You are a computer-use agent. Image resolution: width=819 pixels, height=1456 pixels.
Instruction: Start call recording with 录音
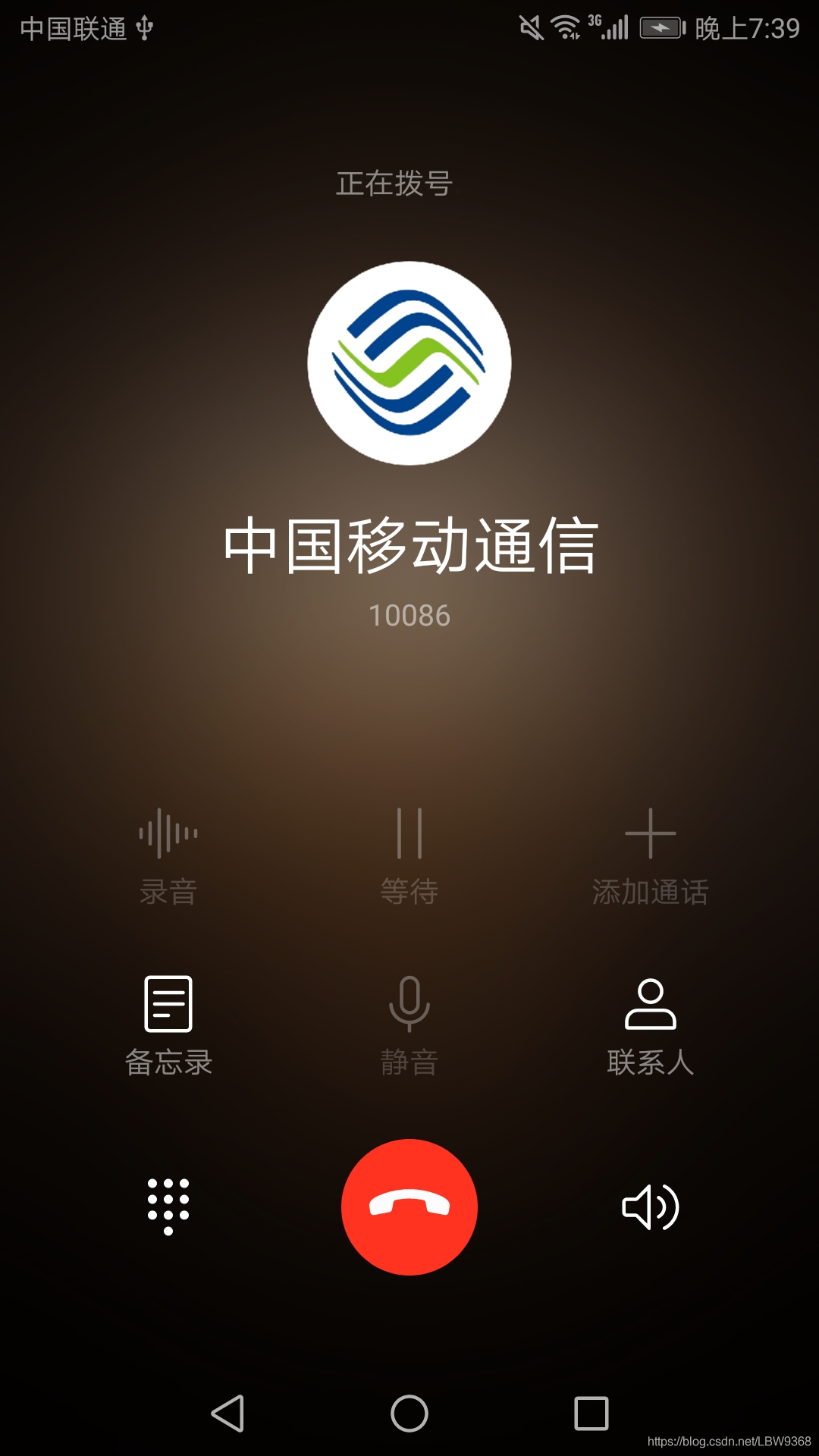[x=168, y=857]
